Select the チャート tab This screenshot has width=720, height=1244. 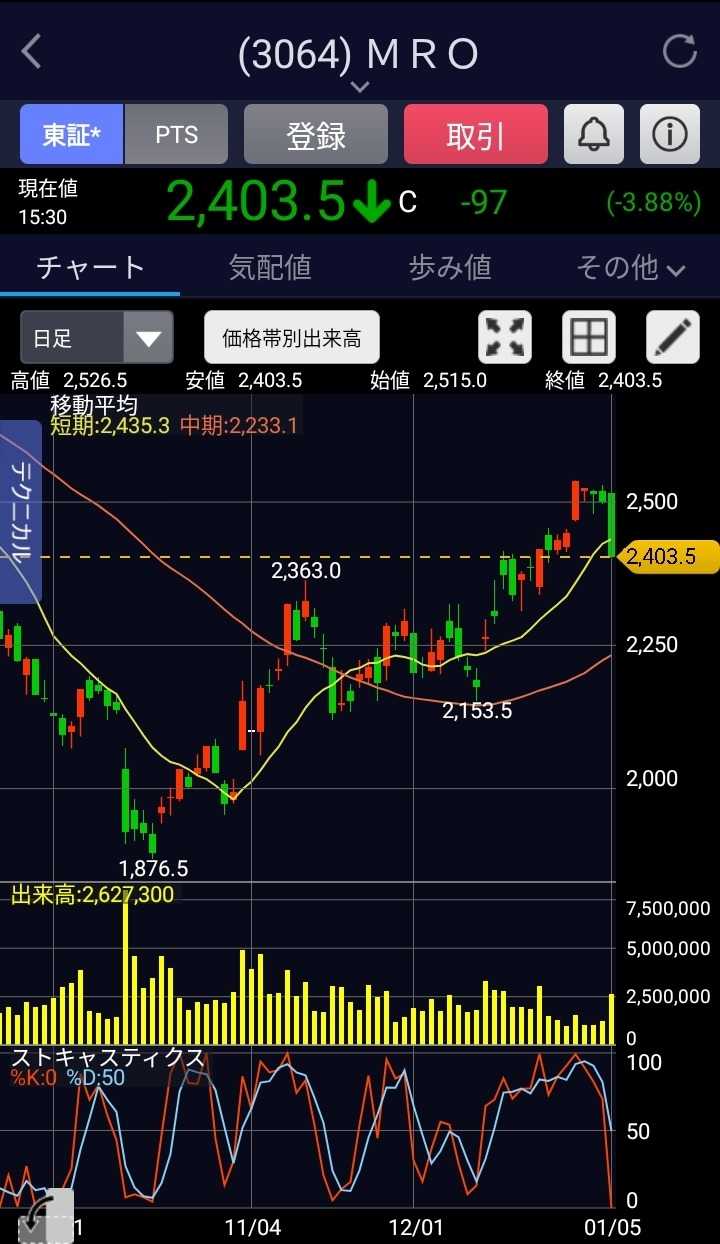pyautogui.click(x=90, y=267)
